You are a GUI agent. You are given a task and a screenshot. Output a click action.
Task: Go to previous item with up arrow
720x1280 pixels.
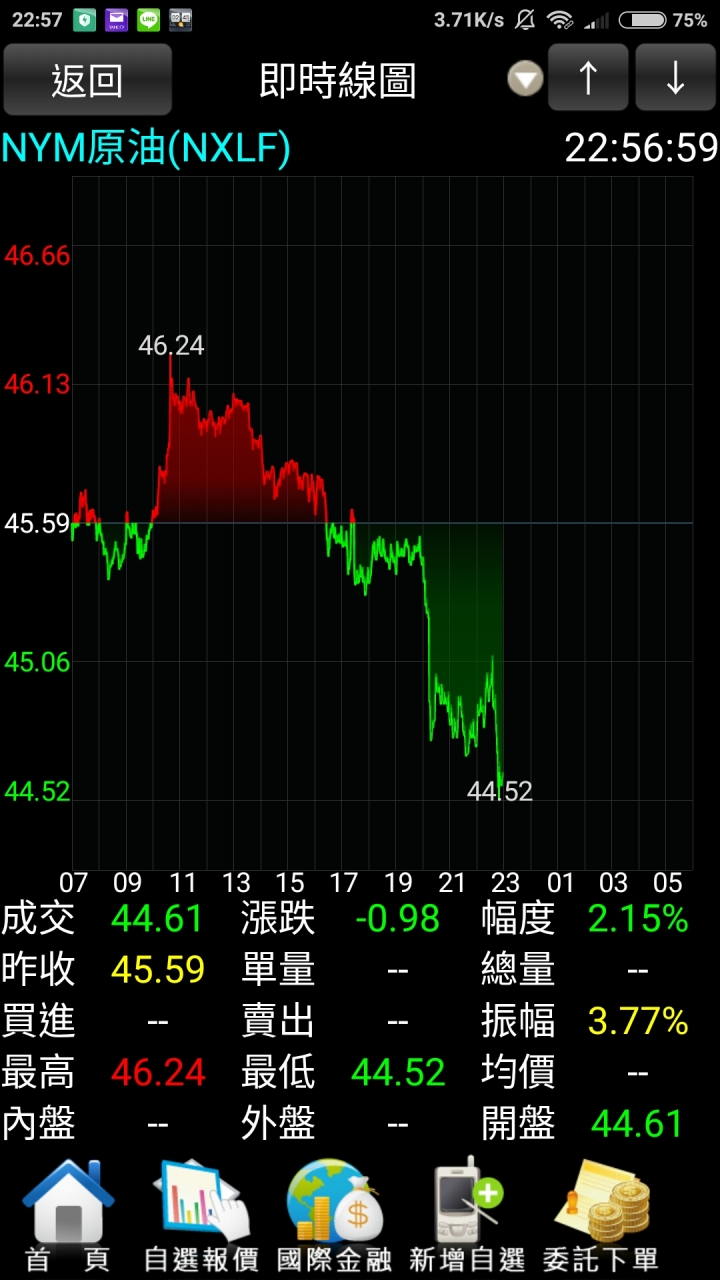[x=588, y=78]
